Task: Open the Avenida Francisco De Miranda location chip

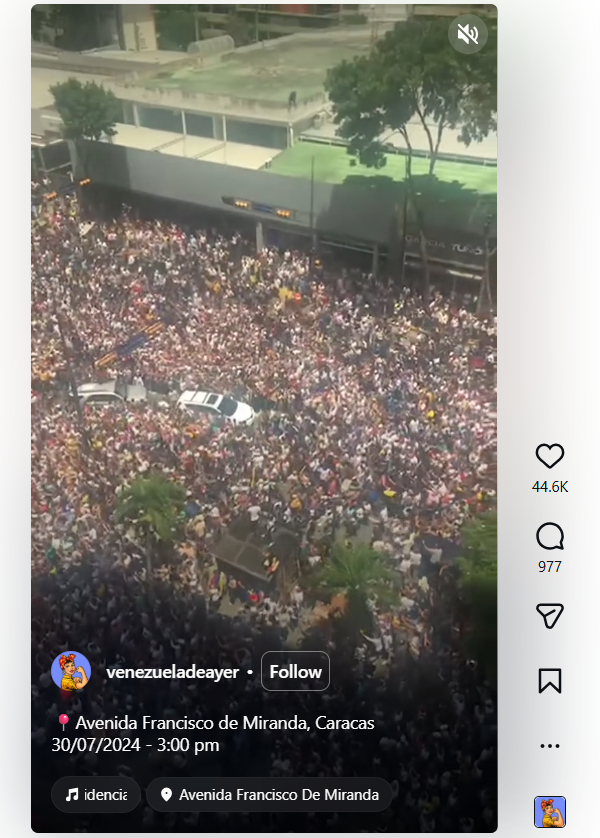Action: pyautogui.click(x=269, y=795)
